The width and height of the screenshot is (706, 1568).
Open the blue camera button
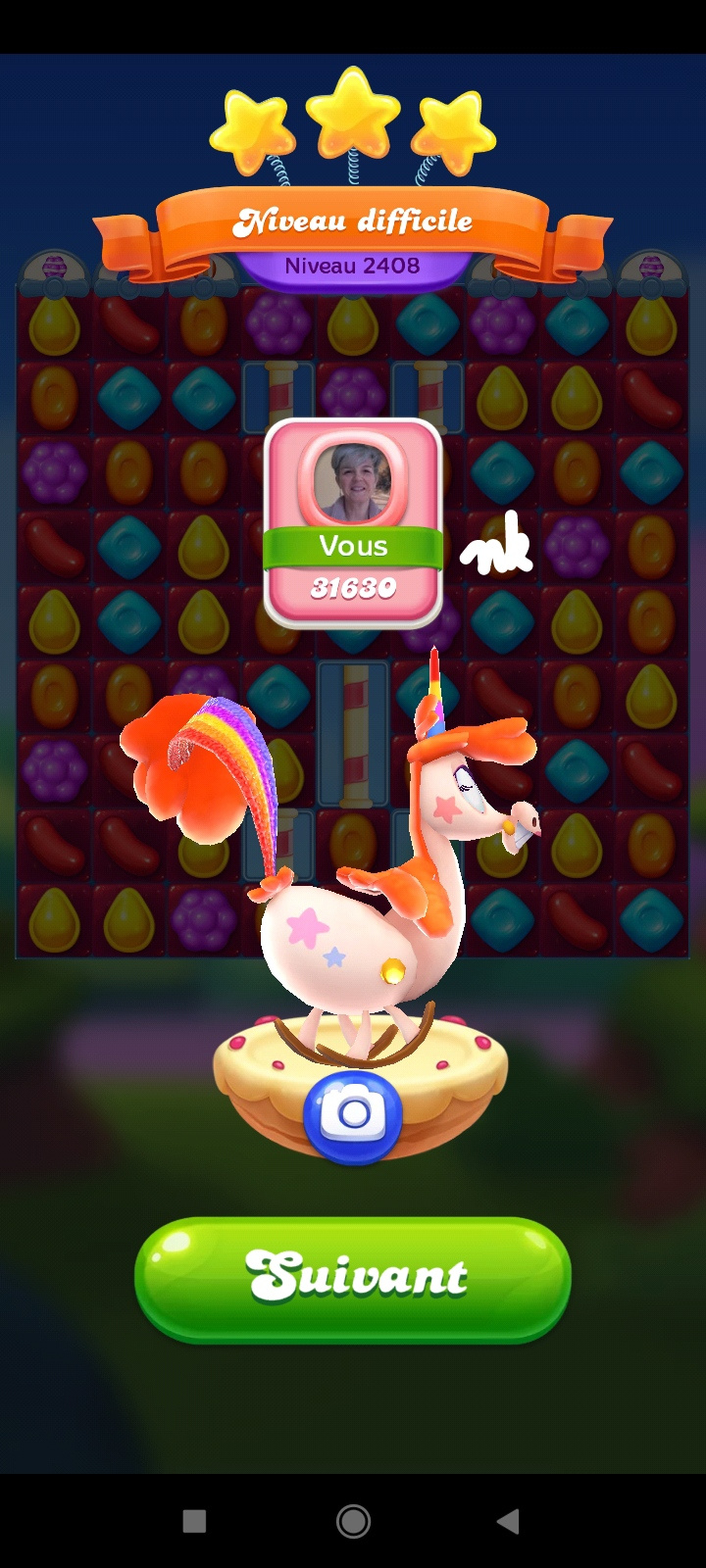pyautogui.click(x=353, y=1115)
